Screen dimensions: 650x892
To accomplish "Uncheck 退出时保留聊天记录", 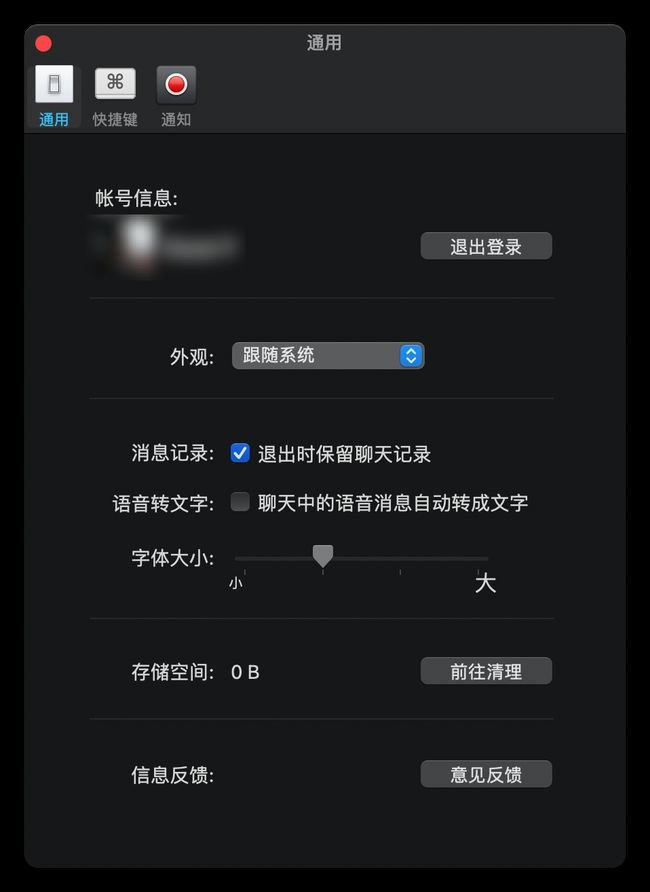I will pos(240,453).
